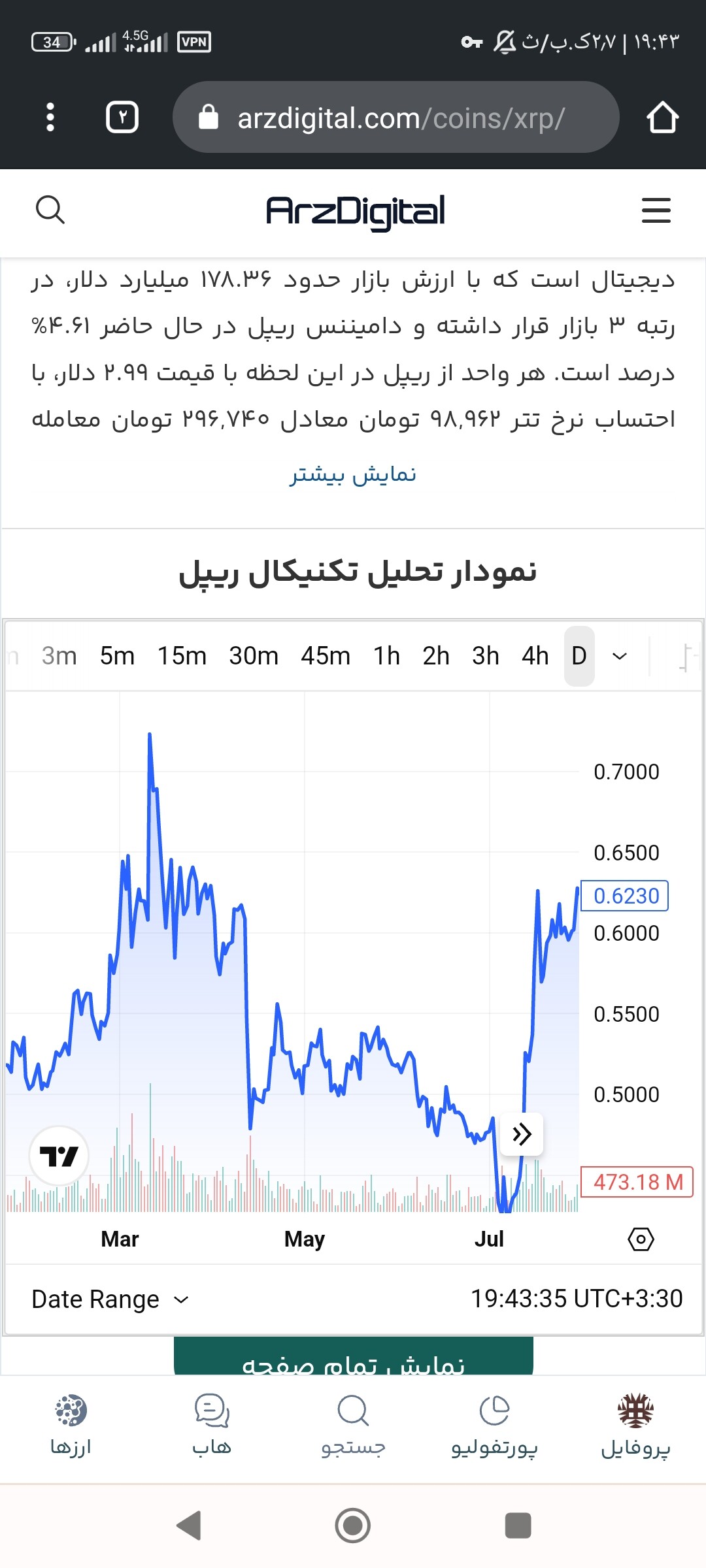Expand description with نمایش بیشتر
706x1568 pixels.
(x=353, y=474)
